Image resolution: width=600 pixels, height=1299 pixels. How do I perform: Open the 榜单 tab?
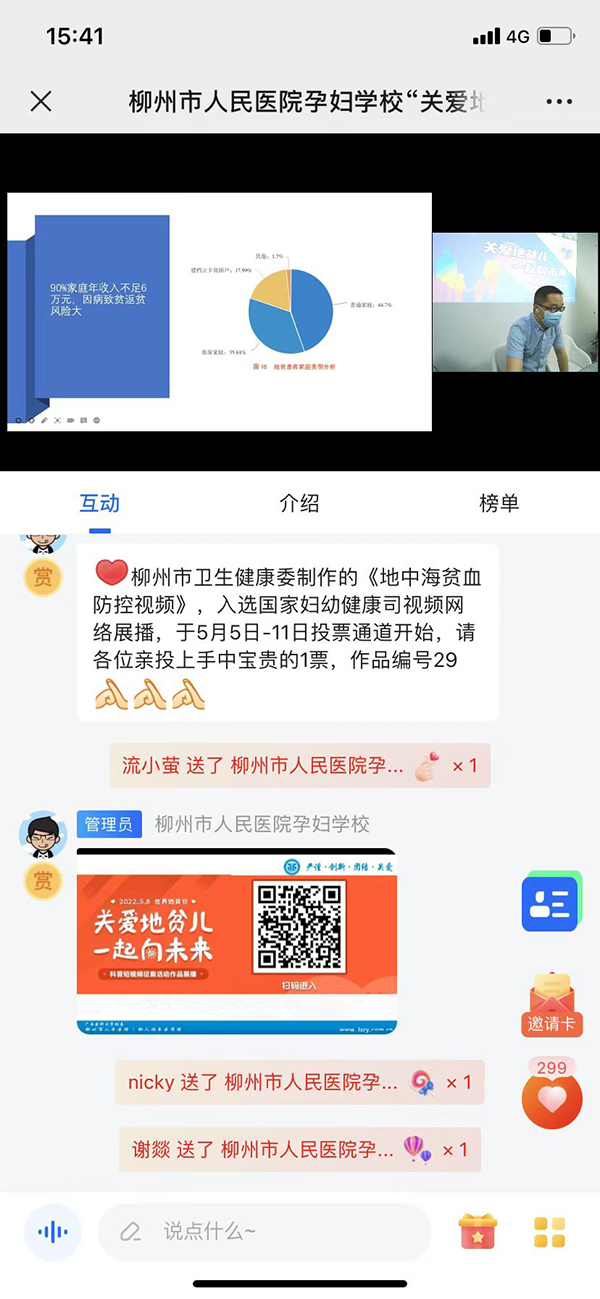click(x=499, y=503)
